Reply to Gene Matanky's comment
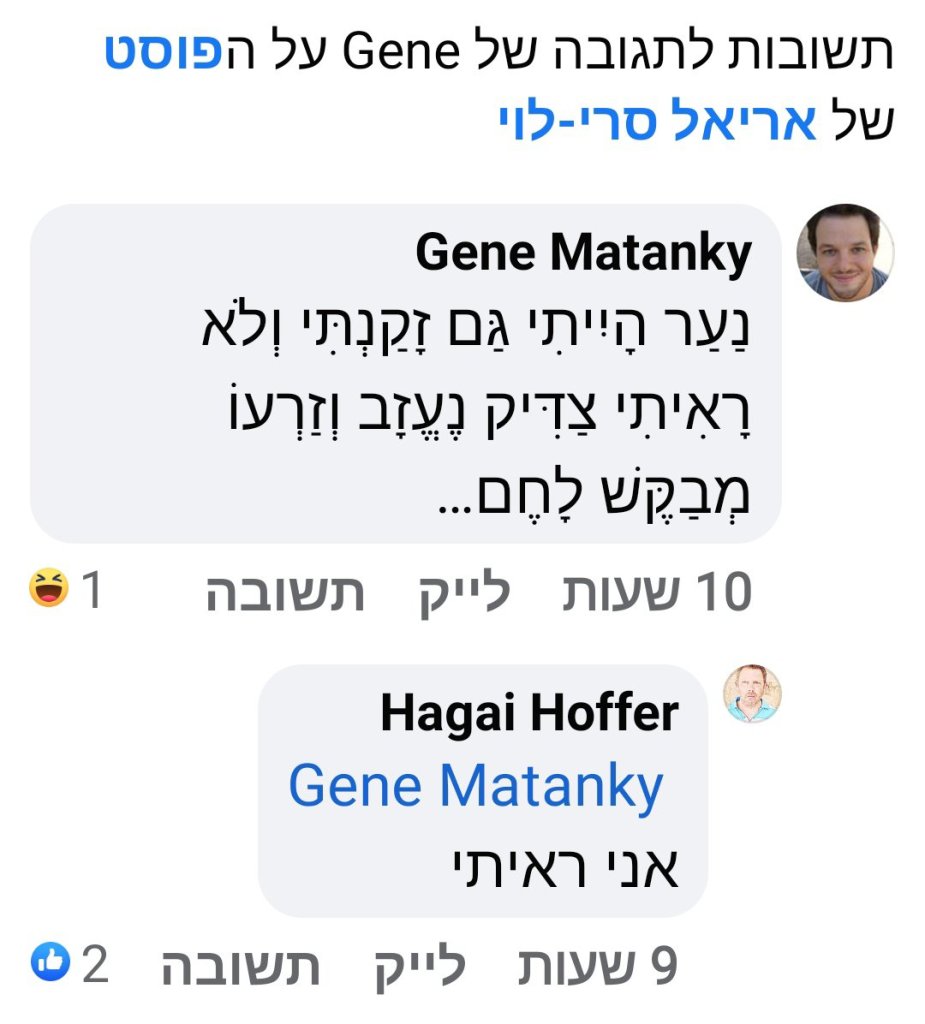 (x=285, y=593)
